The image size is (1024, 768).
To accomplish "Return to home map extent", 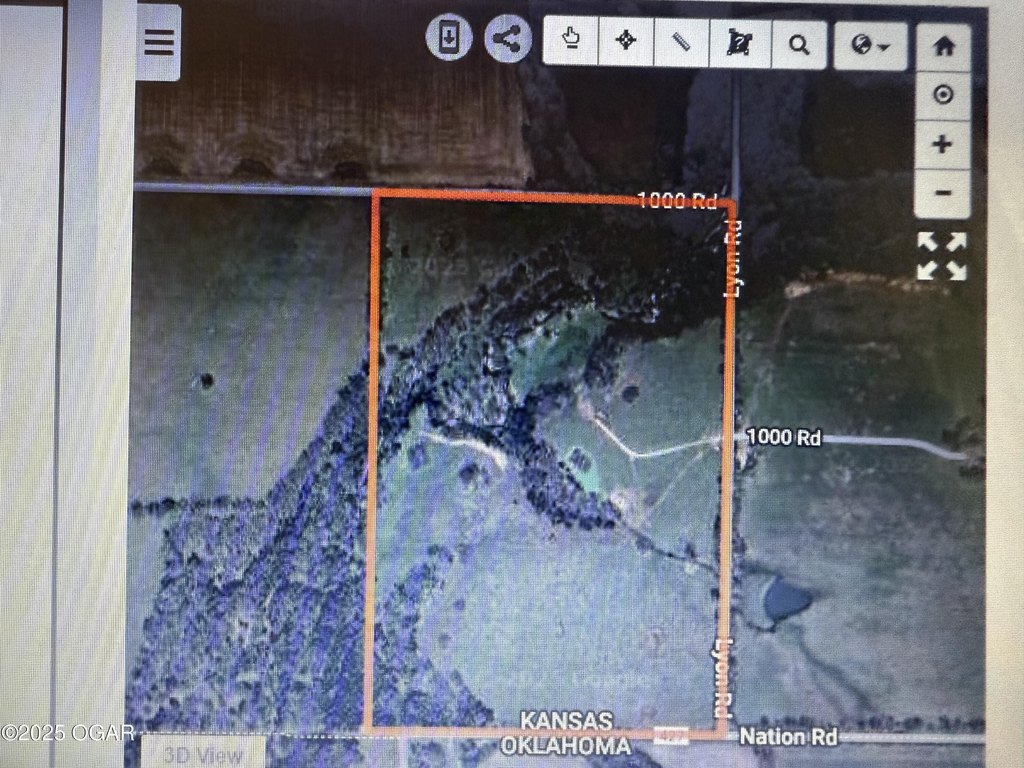I will point(942,46).
